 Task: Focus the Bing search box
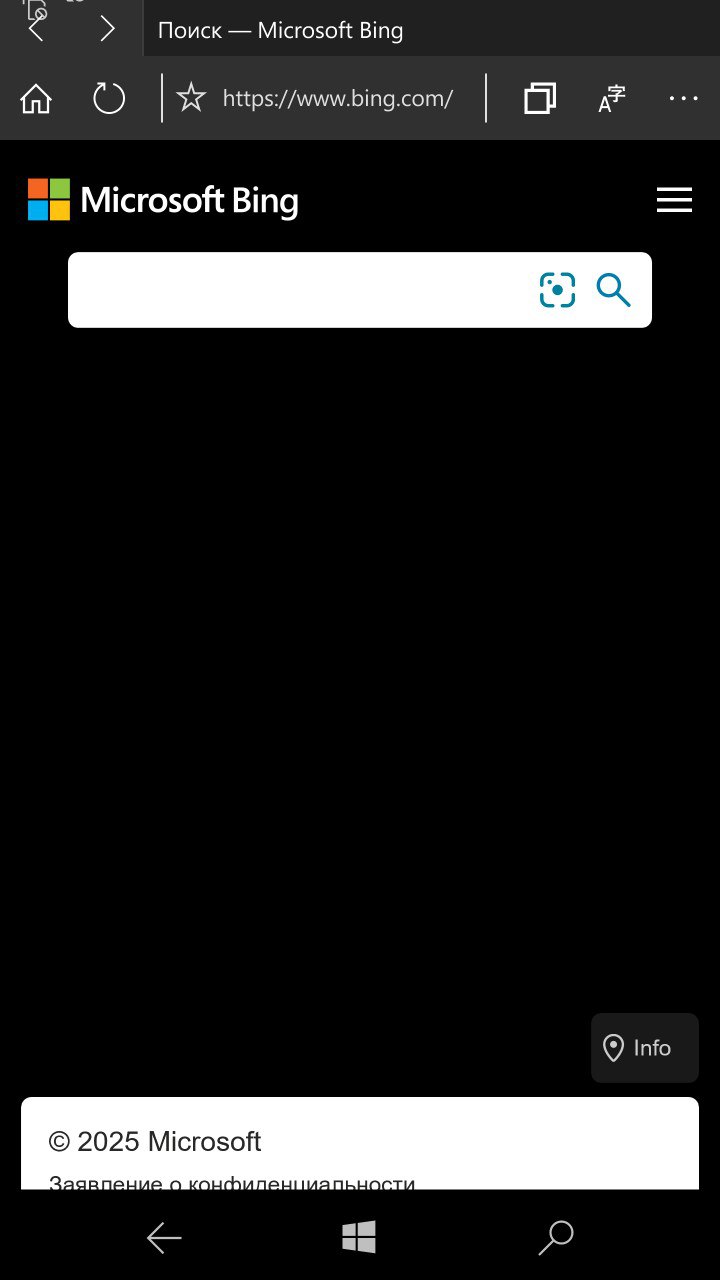(300, 290)
